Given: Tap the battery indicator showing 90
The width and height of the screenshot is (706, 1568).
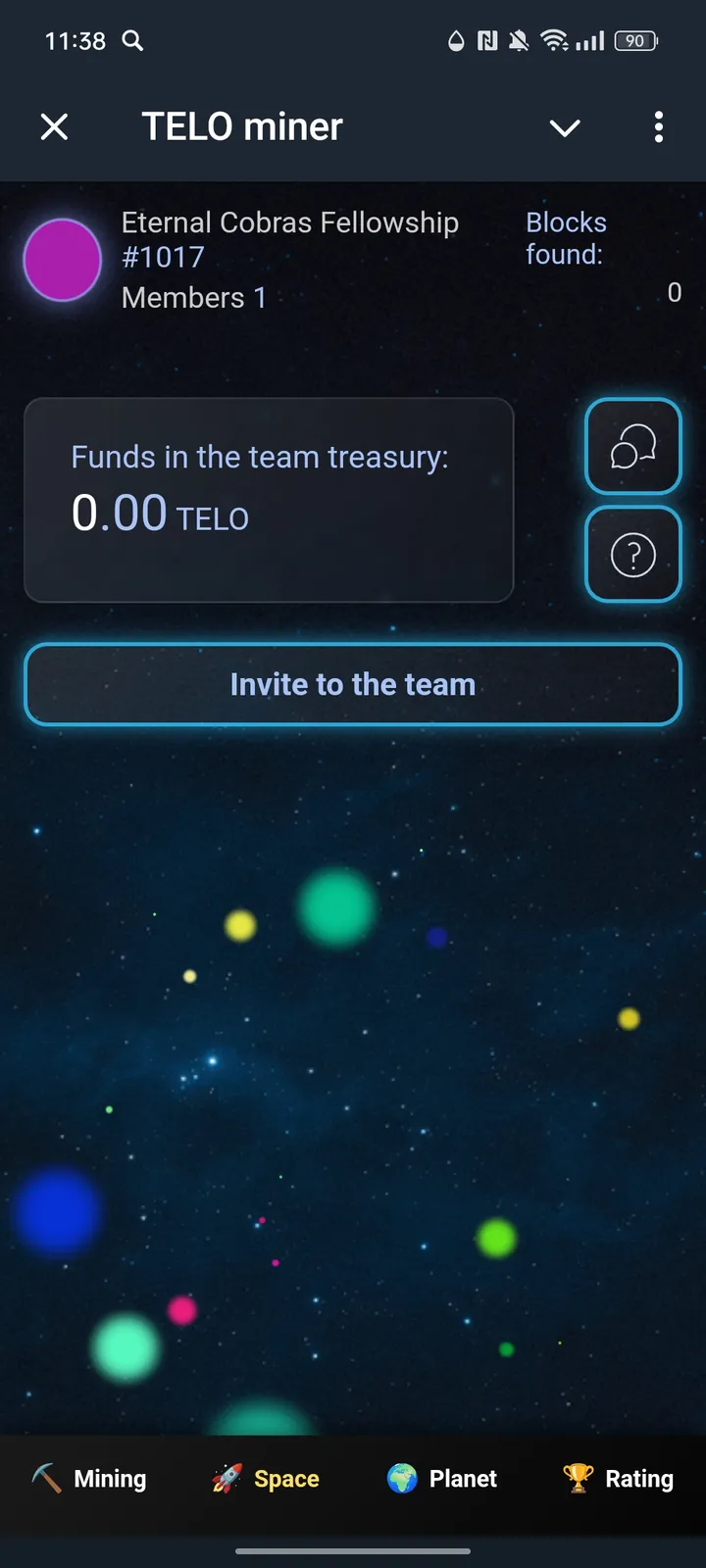Looking at the screenshot, I should pyautogui.click(x=633, y=41).
